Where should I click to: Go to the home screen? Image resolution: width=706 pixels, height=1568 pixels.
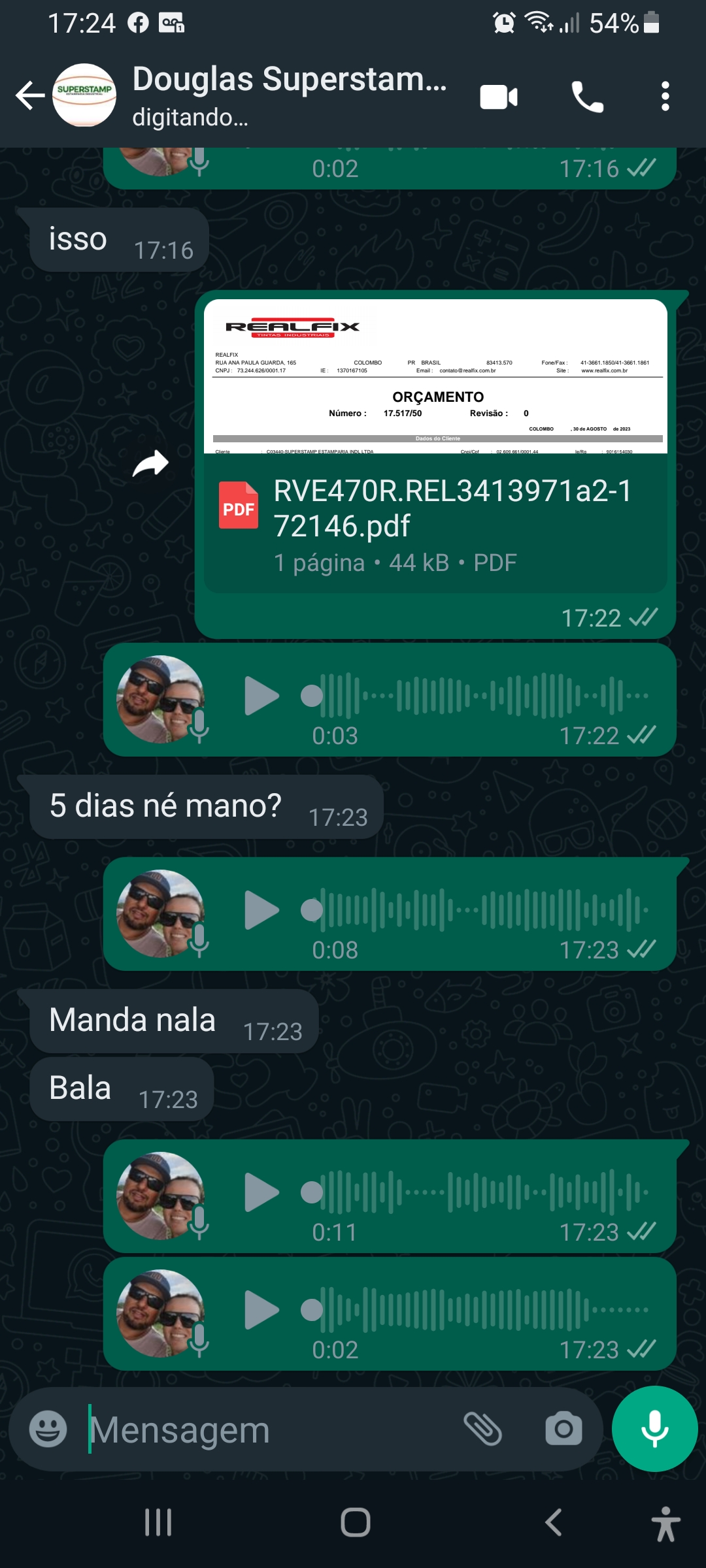coord(355,1522)
